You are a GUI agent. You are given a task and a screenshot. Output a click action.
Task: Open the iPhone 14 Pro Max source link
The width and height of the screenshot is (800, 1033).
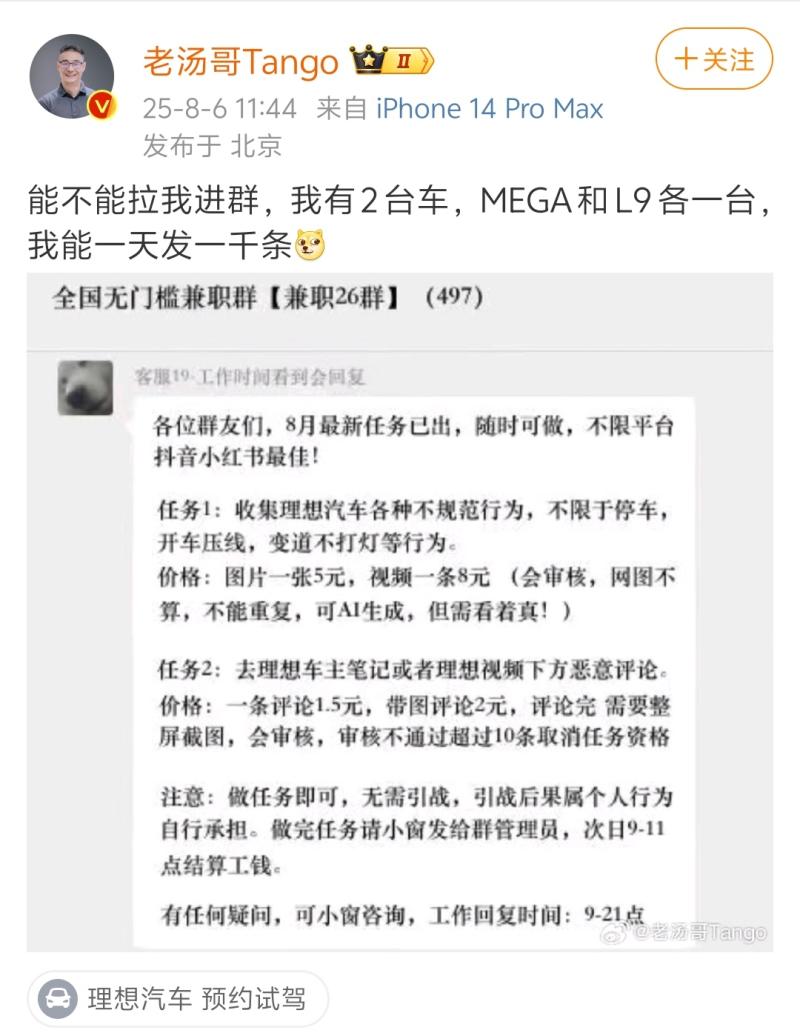[489, 108]
